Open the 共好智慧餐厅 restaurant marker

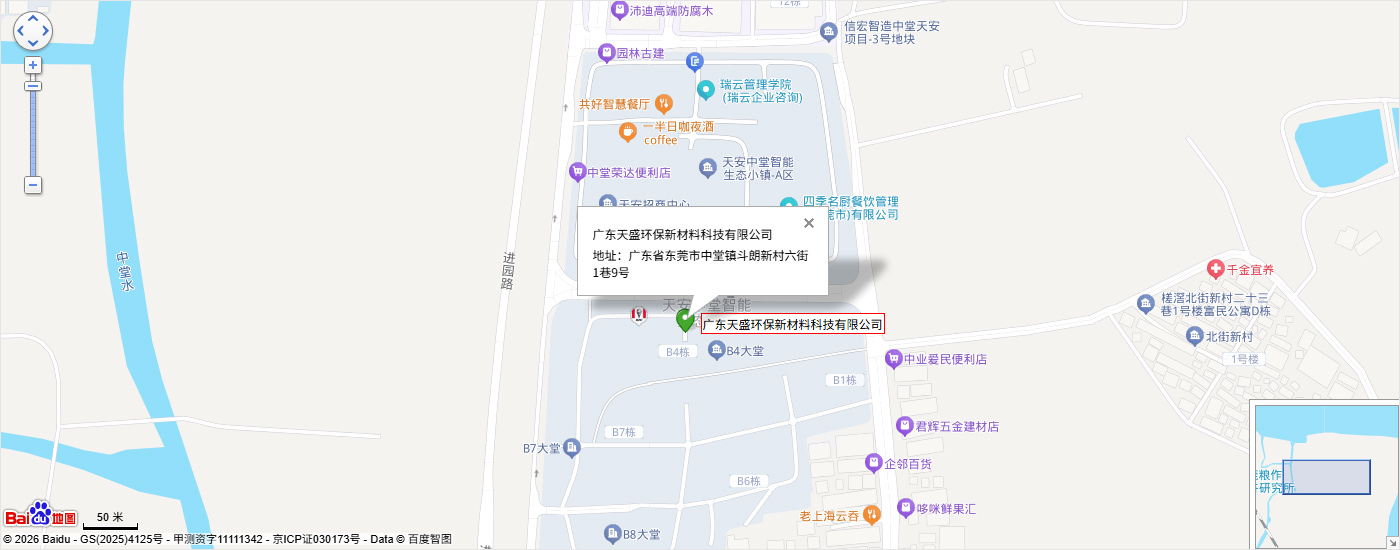pyautogui.click(x=664, y=103)
